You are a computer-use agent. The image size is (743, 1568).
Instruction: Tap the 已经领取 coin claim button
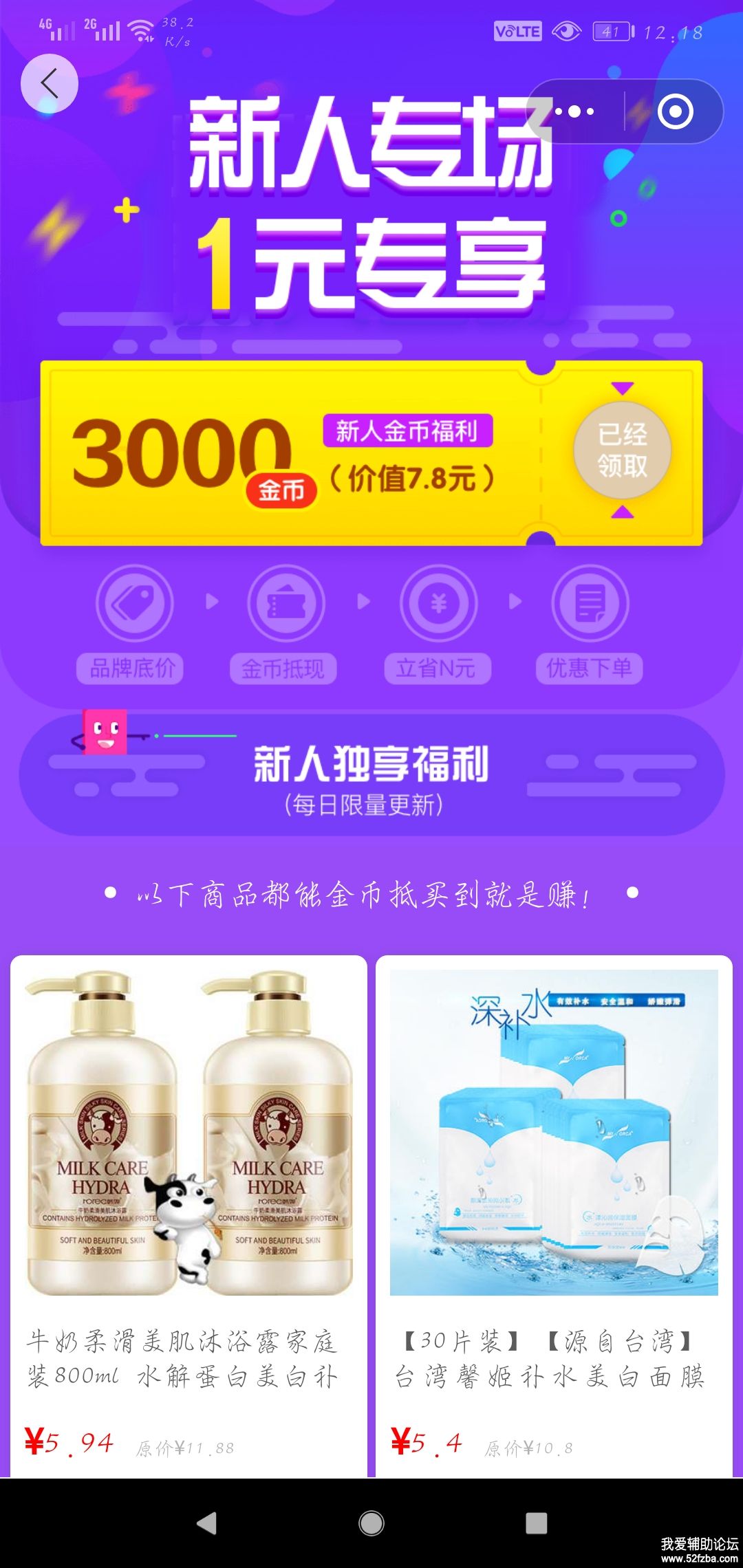(x=622, y=450)
